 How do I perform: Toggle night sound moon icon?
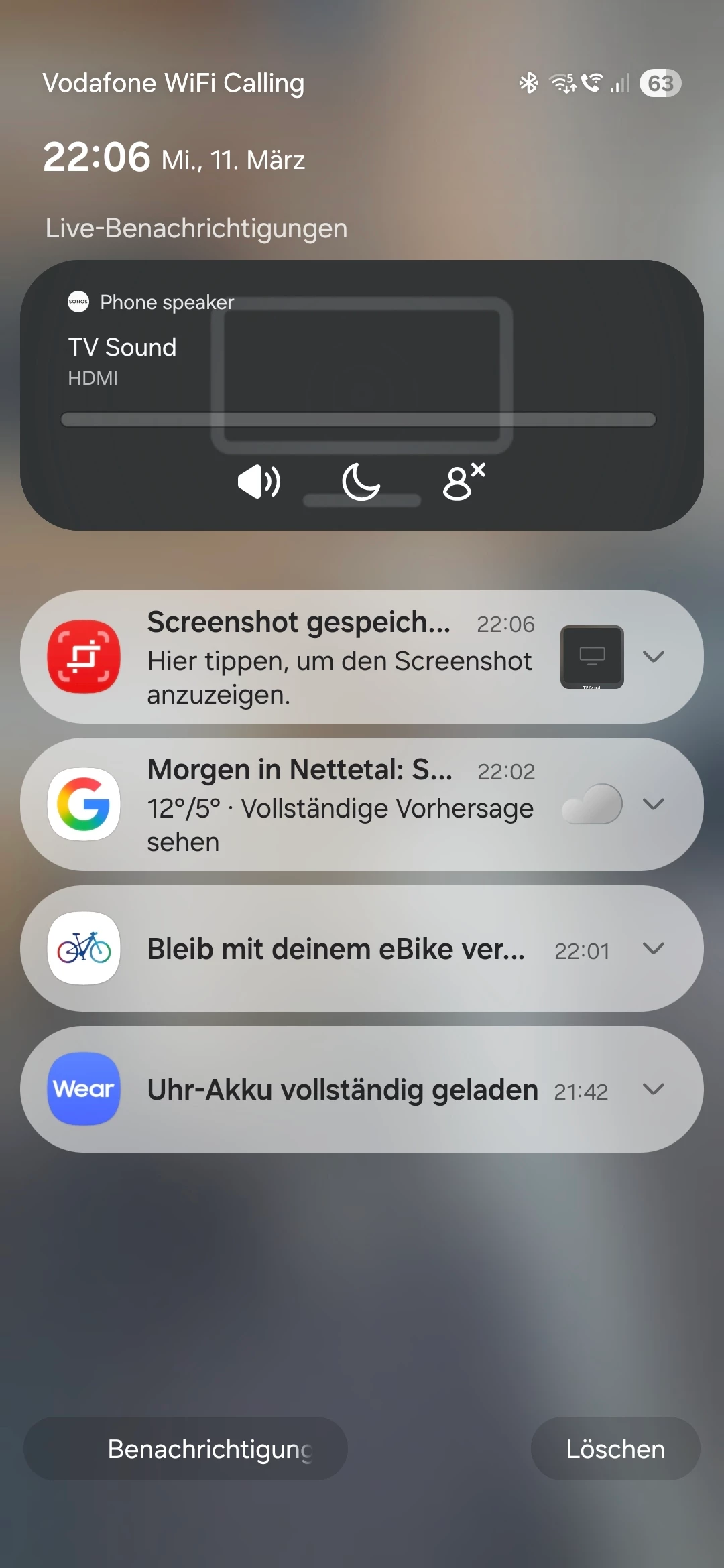(361, 482)
